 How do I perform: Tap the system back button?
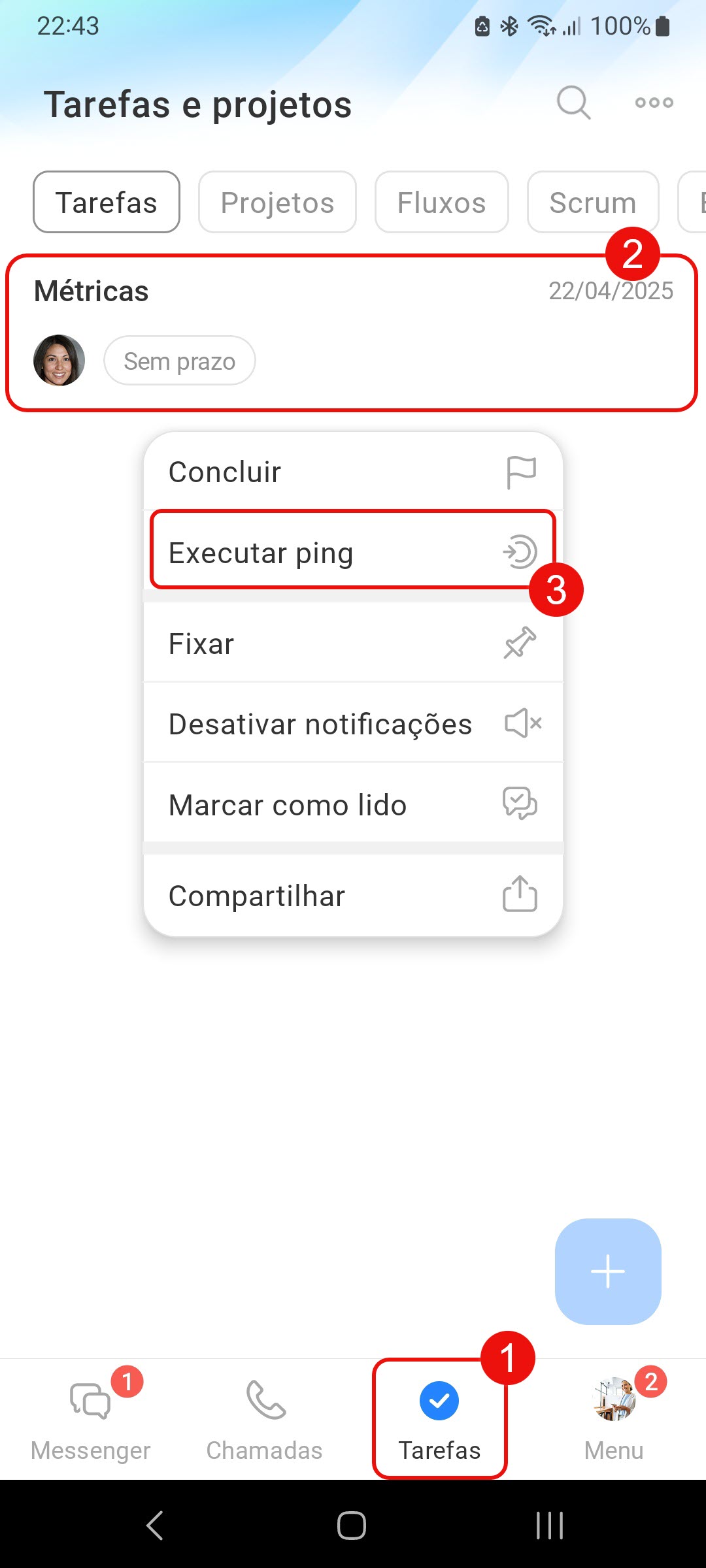coord(154,1526)
